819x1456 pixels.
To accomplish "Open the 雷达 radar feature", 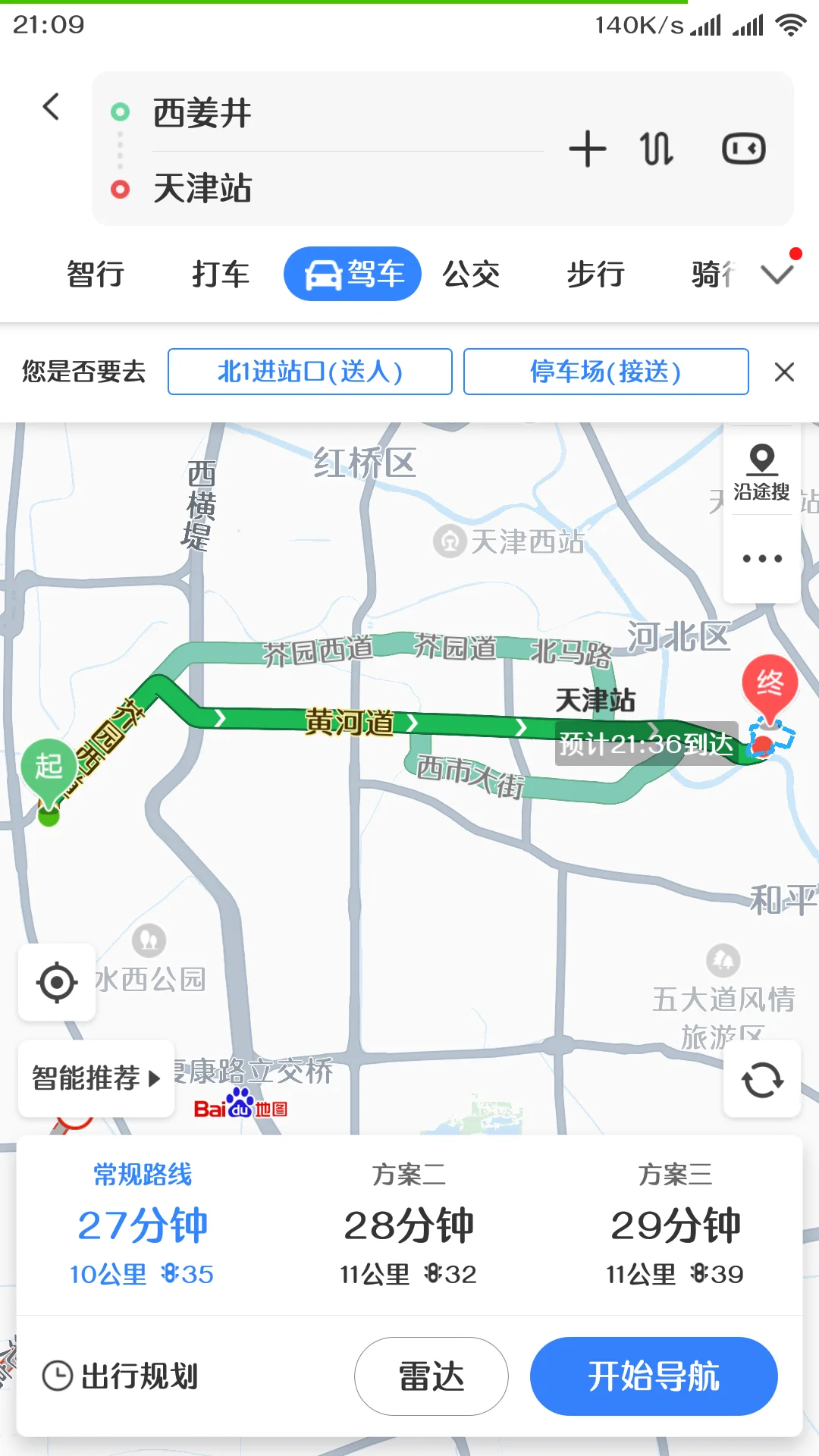I will (430, 1378).
